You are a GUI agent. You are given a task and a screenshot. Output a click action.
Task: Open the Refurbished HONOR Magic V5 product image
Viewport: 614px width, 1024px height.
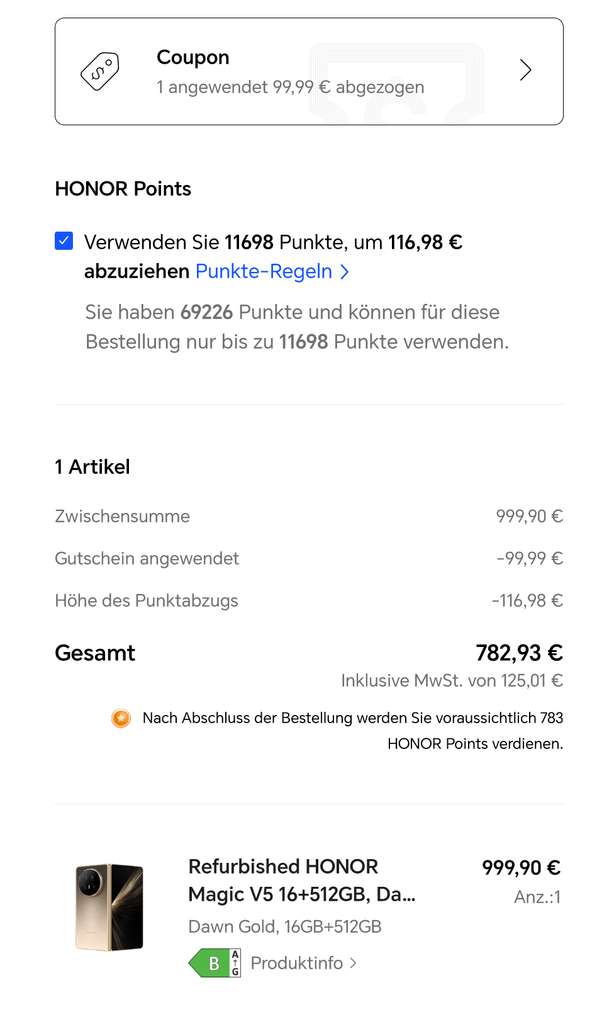pos(109,908)
